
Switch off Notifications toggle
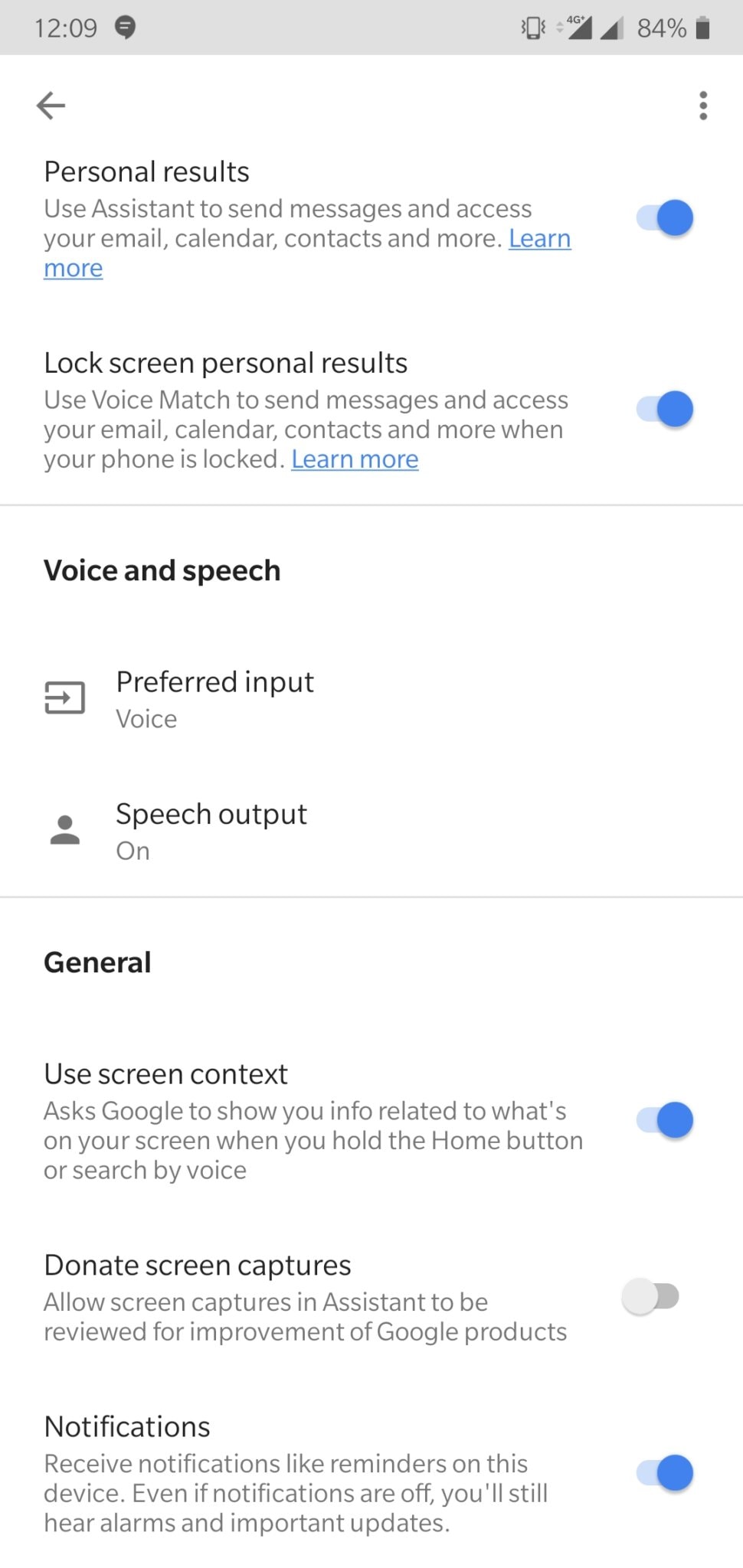click(664, 1473)
